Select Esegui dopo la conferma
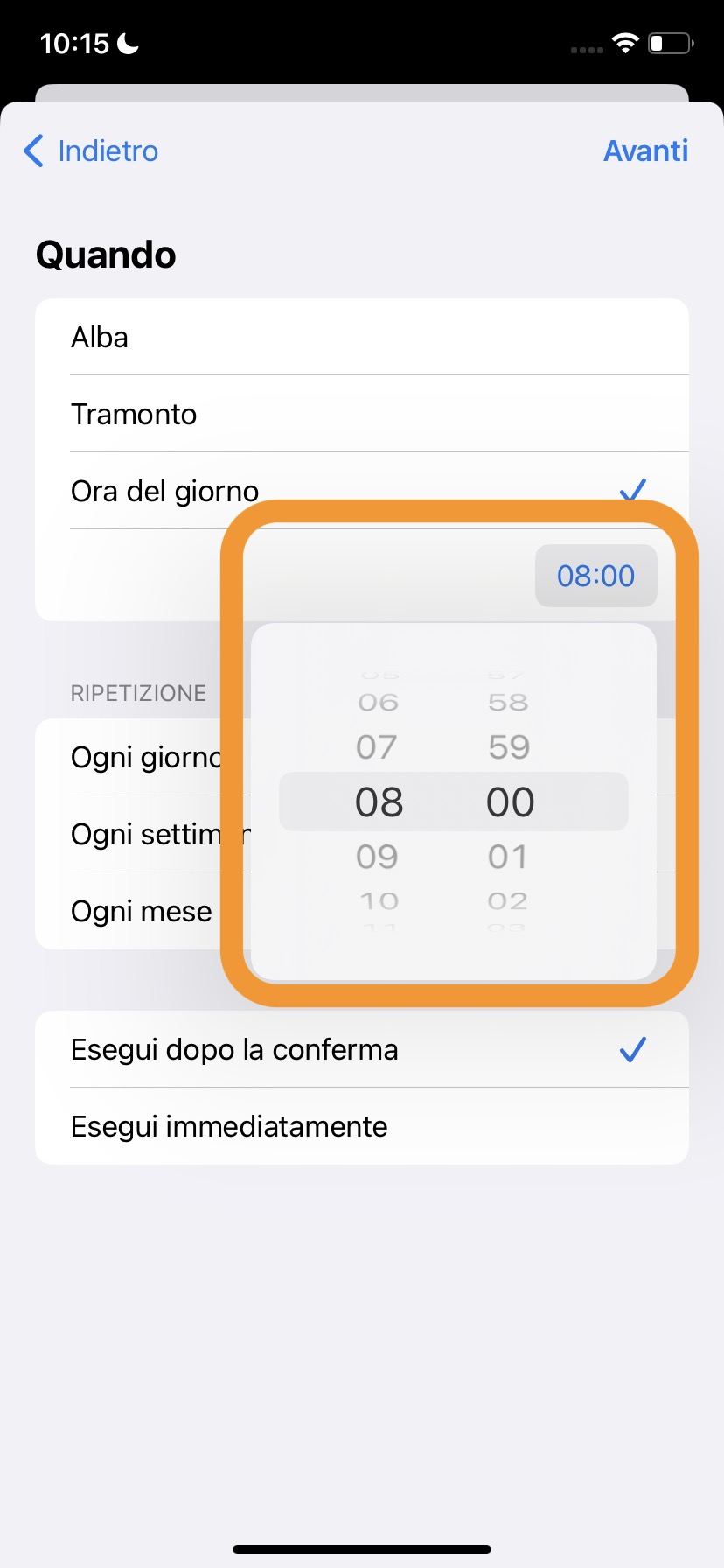Image resolution: width=724 pixels, height=1568 pixels. coord(234,1050)
